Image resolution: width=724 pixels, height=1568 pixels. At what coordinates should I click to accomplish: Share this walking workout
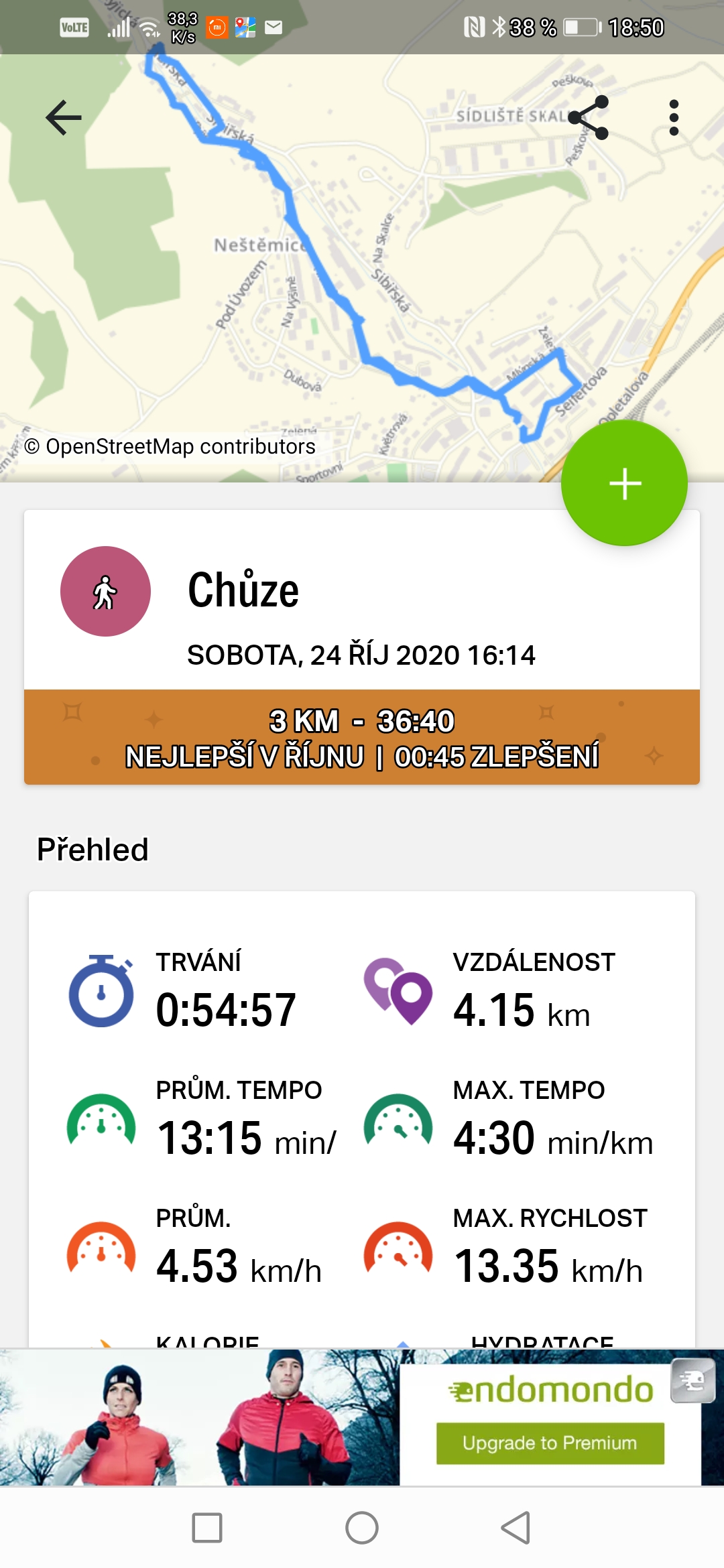pyautogui.click(x=589, y=118)
